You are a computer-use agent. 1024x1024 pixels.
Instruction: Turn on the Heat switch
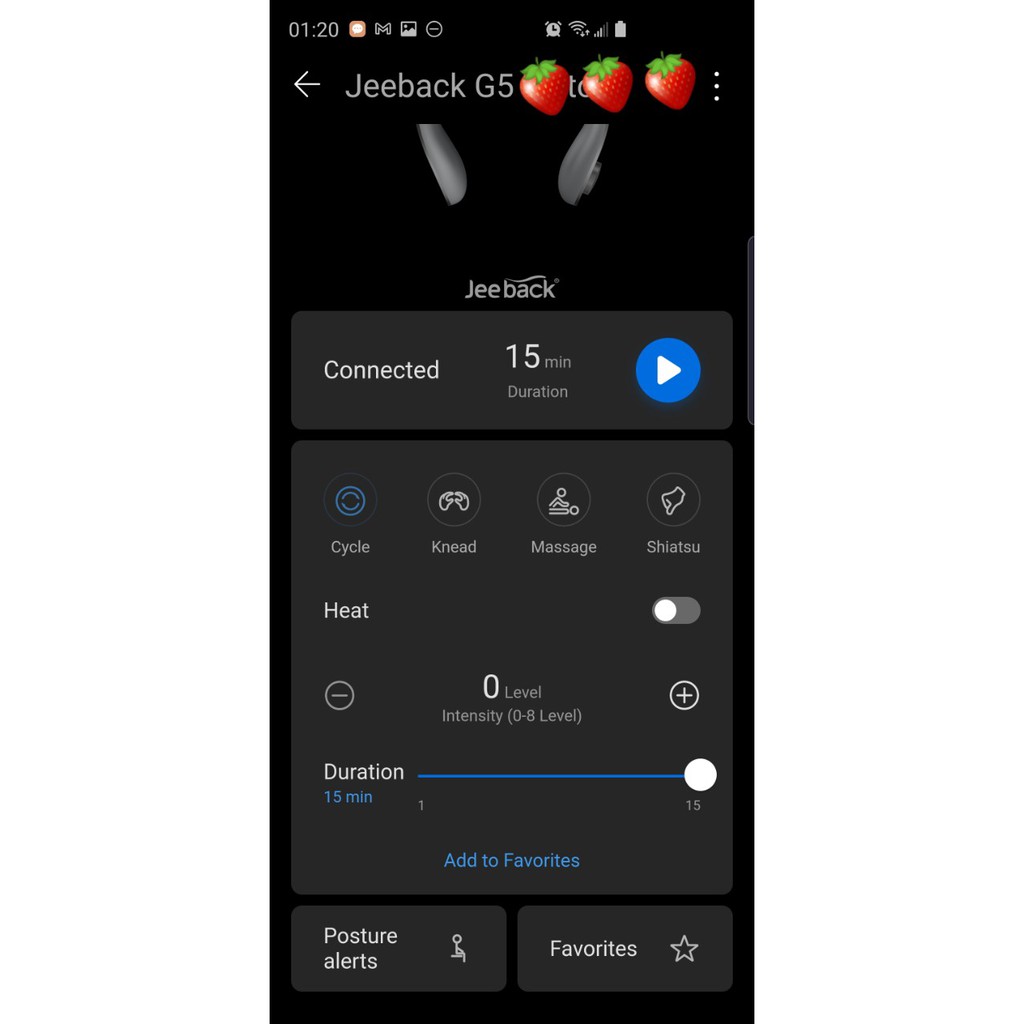coord(676,611)
